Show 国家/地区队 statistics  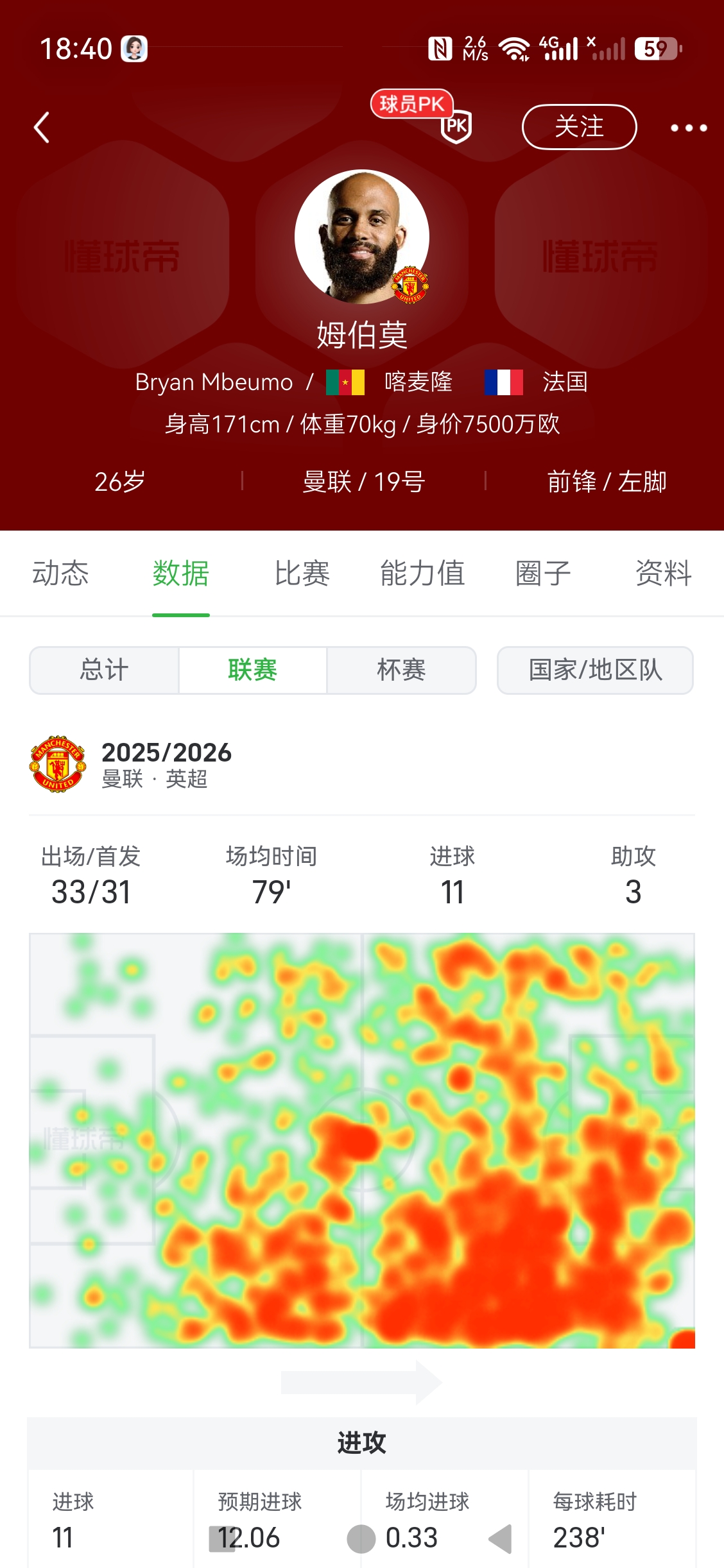[x=595, y=670]
